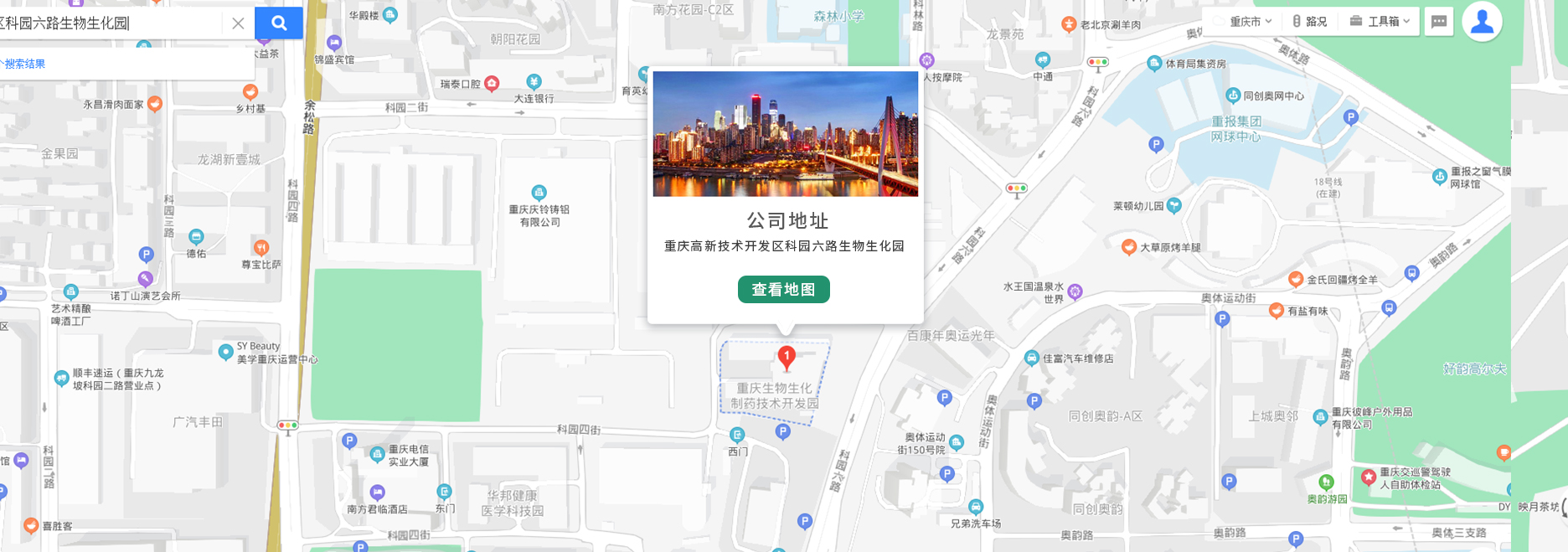Expand the 工具箱 toolbox menu
This screenshot has width=1568, height=552.
pos(1380,22)
